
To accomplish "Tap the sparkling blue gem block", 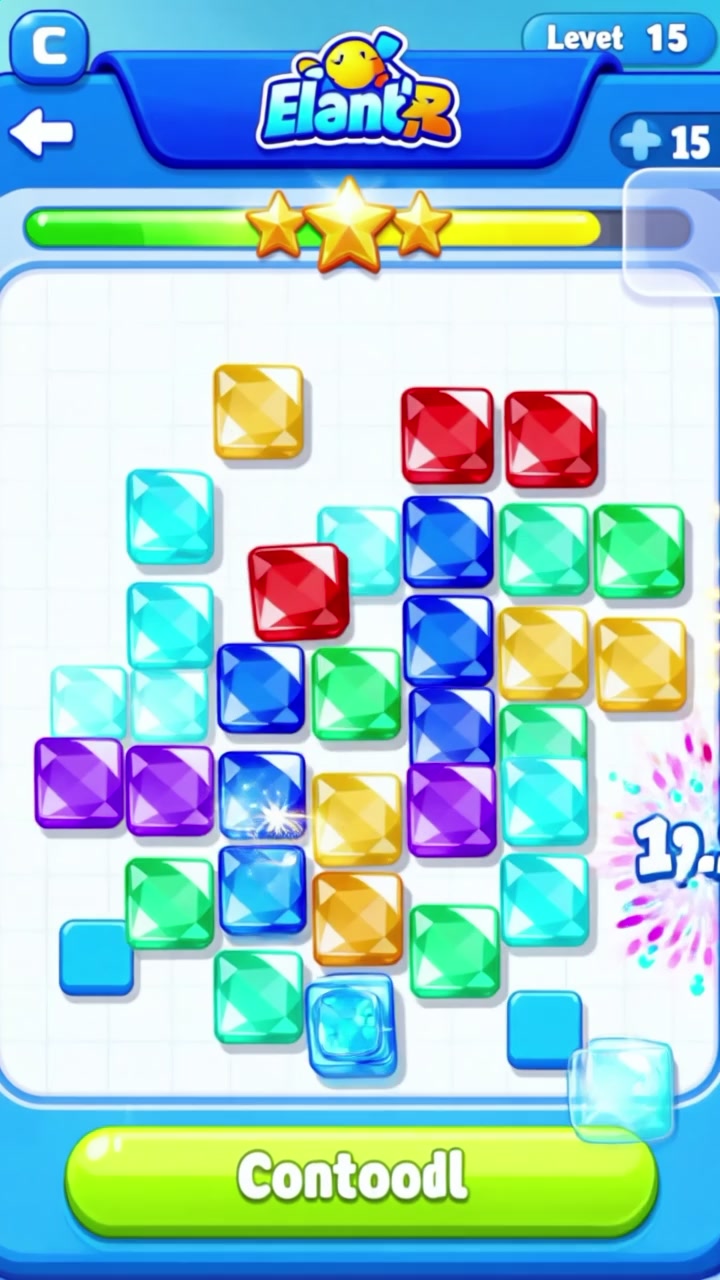I will [262, 794].
